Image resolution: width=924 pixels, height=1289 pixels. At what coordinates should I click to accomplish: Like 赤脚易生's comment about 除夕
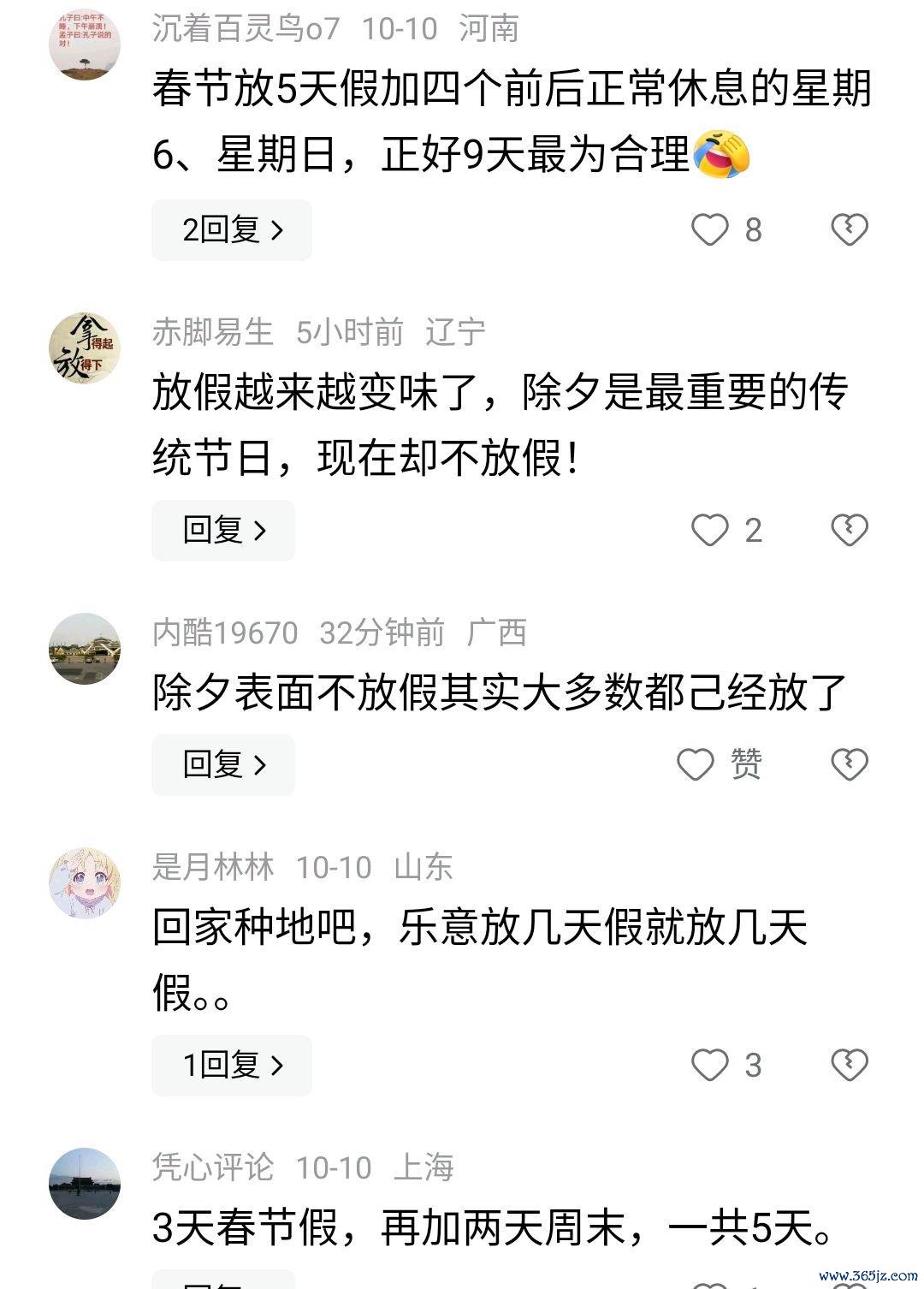click(x=710, y=531)
